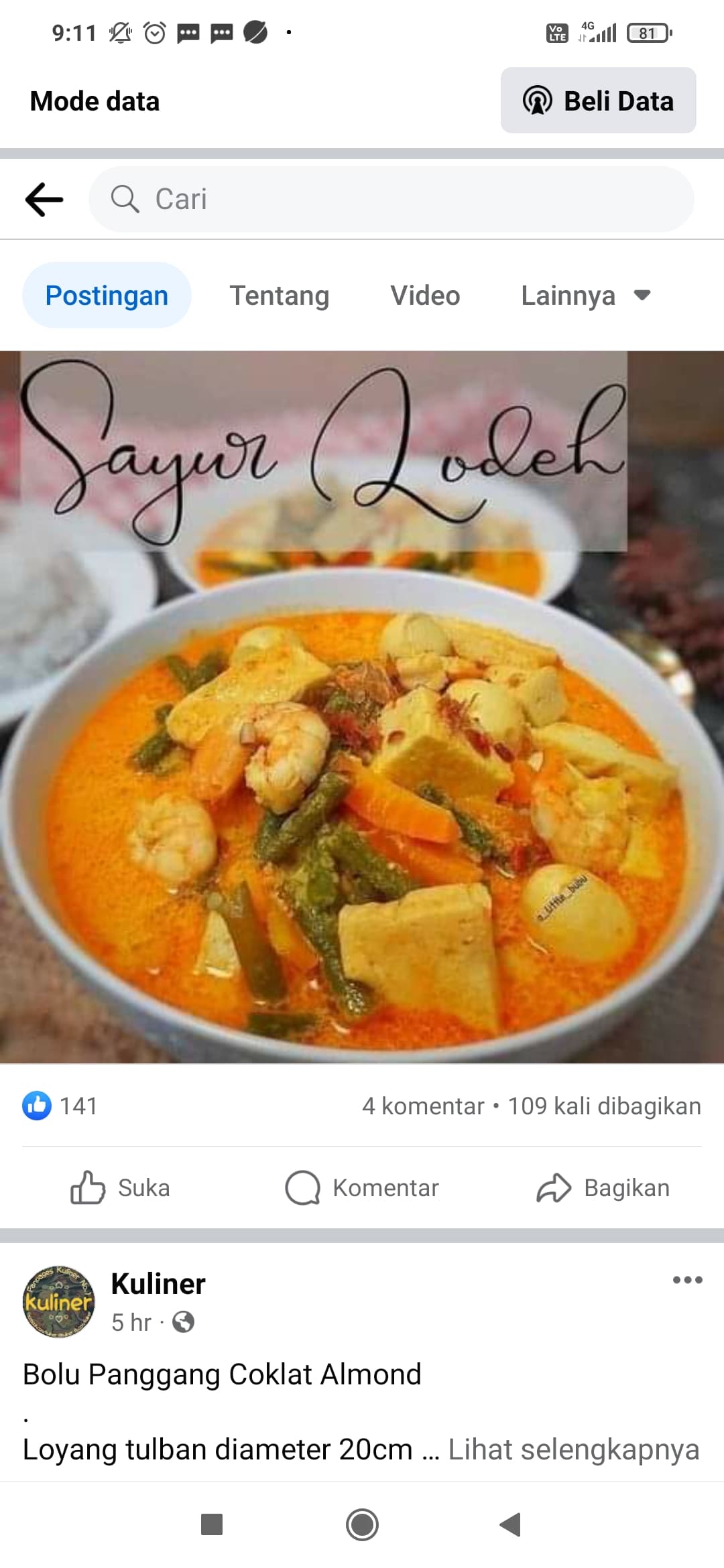Switch to the Video tab
Screen dimensions: 724x1568
click(425, 295)
